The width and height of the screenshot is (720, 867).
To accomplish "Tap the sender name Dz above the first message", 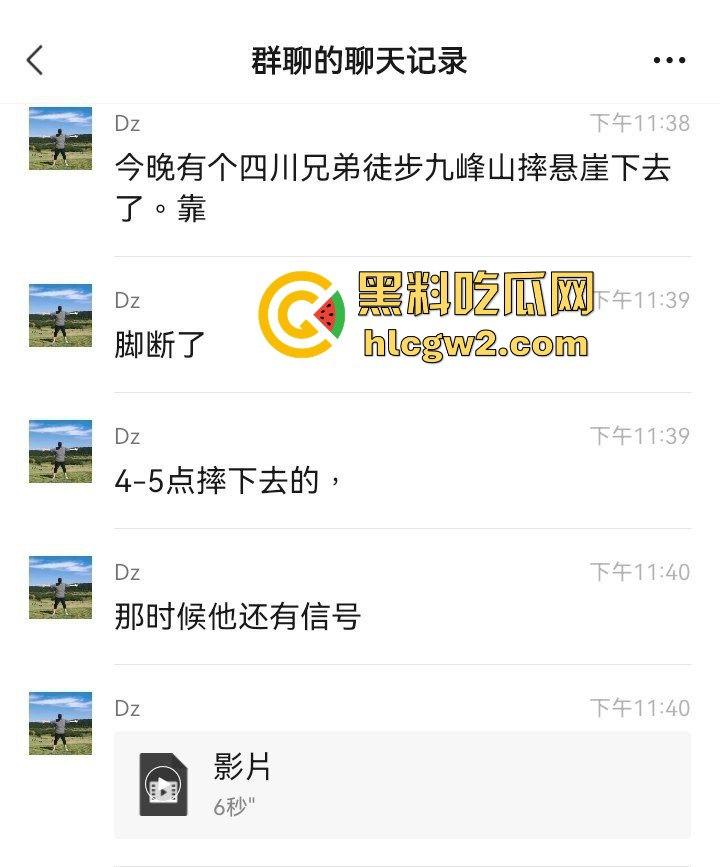I will coord(128,124).
